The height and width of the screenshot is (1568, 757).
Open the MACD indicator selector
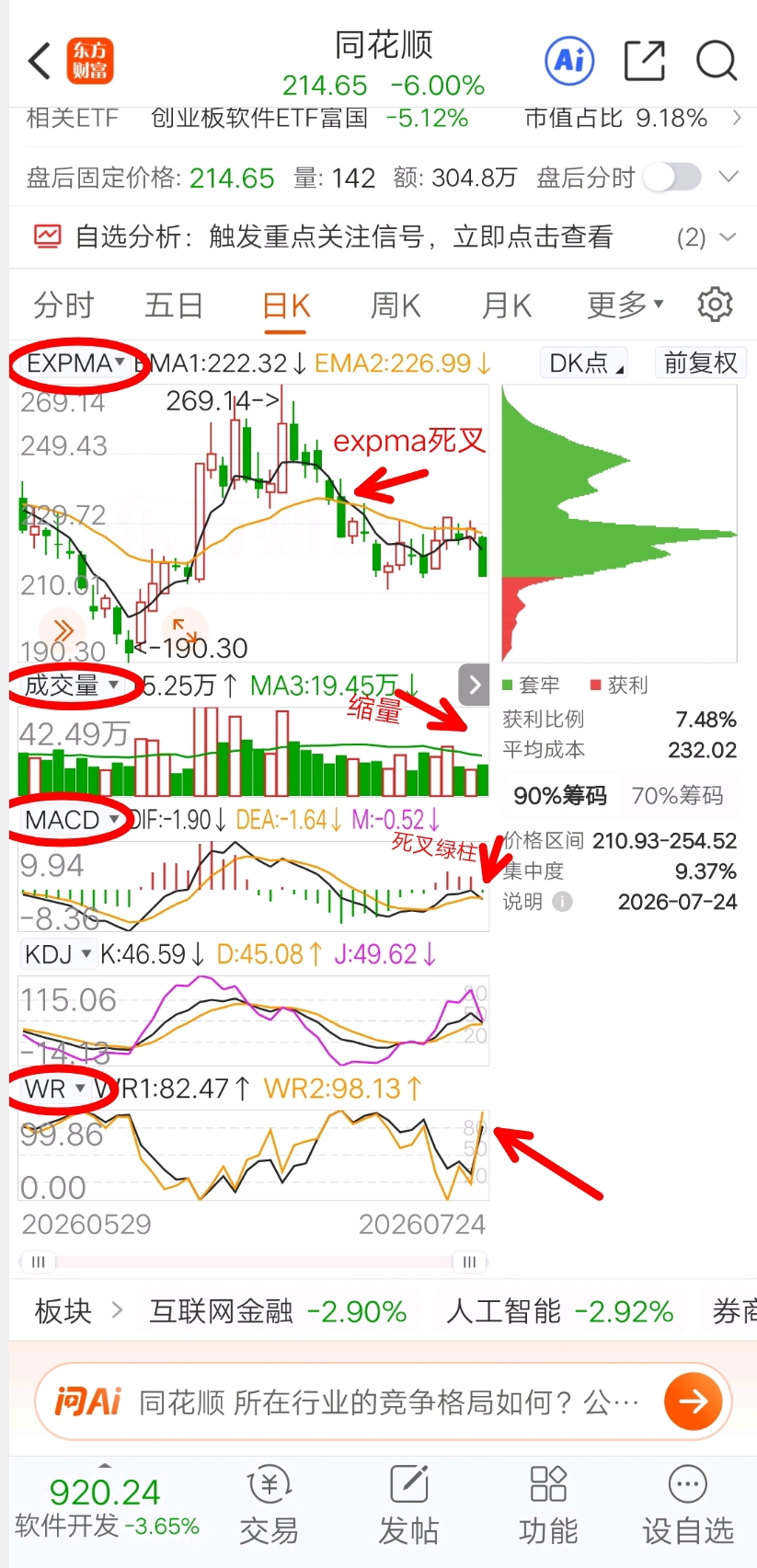click(x=73, y=820)
